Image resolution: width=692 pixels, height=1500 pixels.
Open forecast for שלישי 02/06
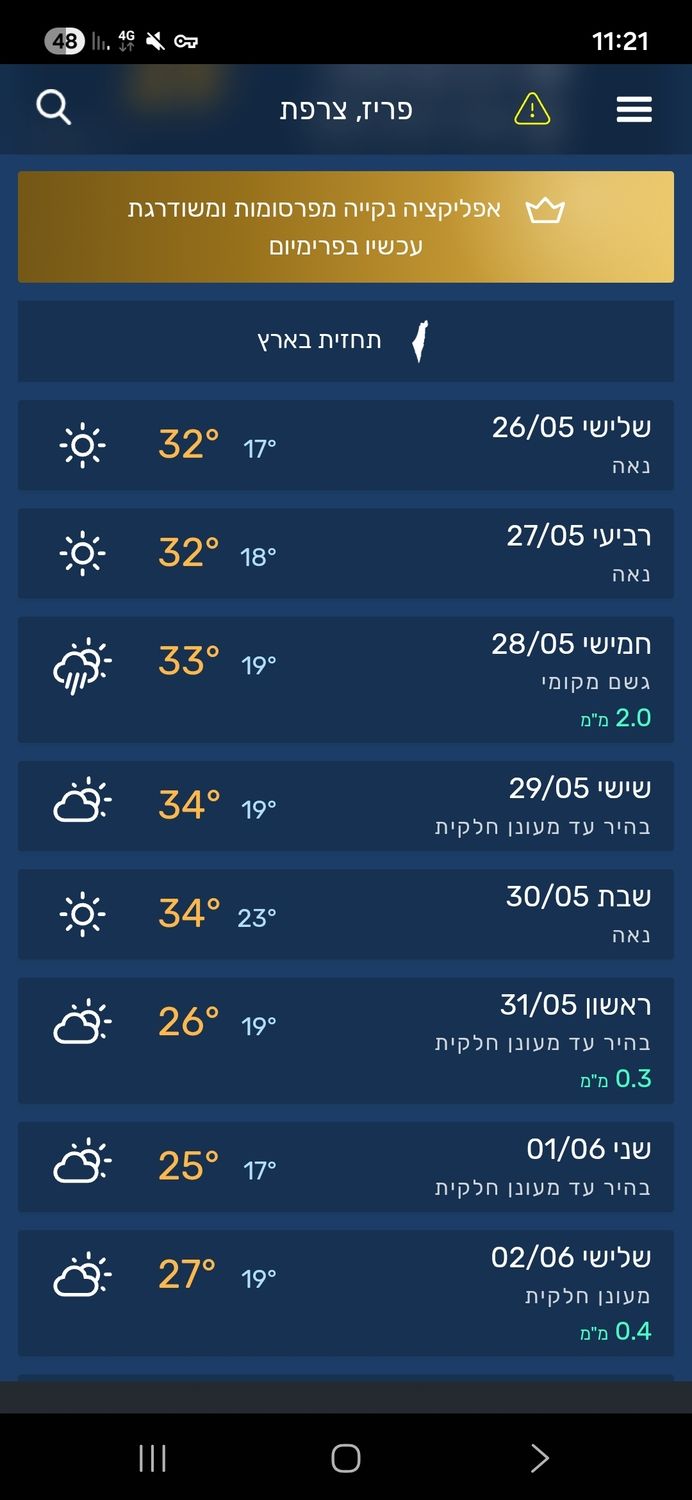pos(346,1293)
